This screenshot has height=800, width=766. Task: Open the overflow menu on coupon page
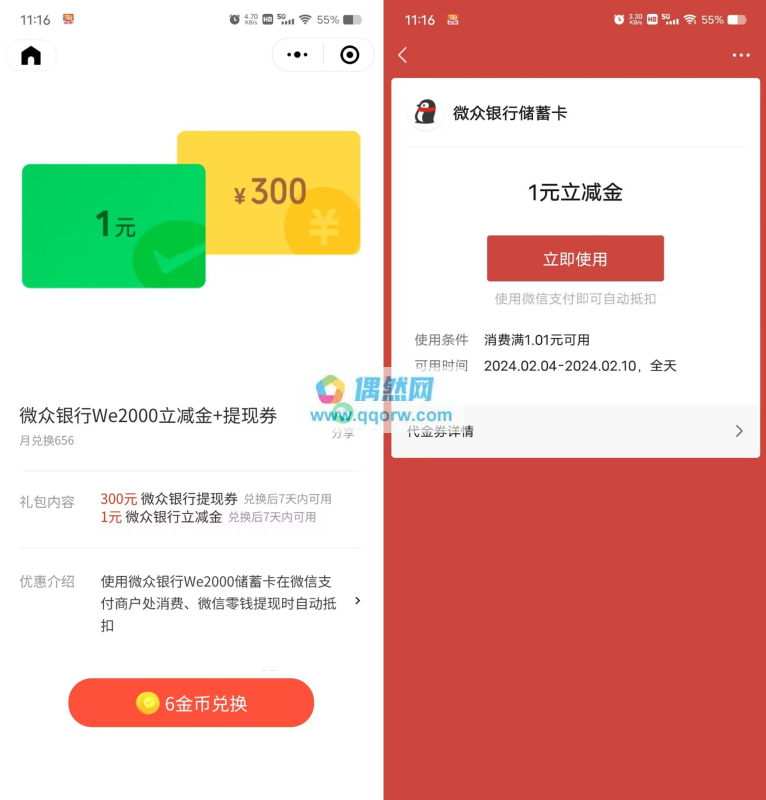[x=740, y=55]
